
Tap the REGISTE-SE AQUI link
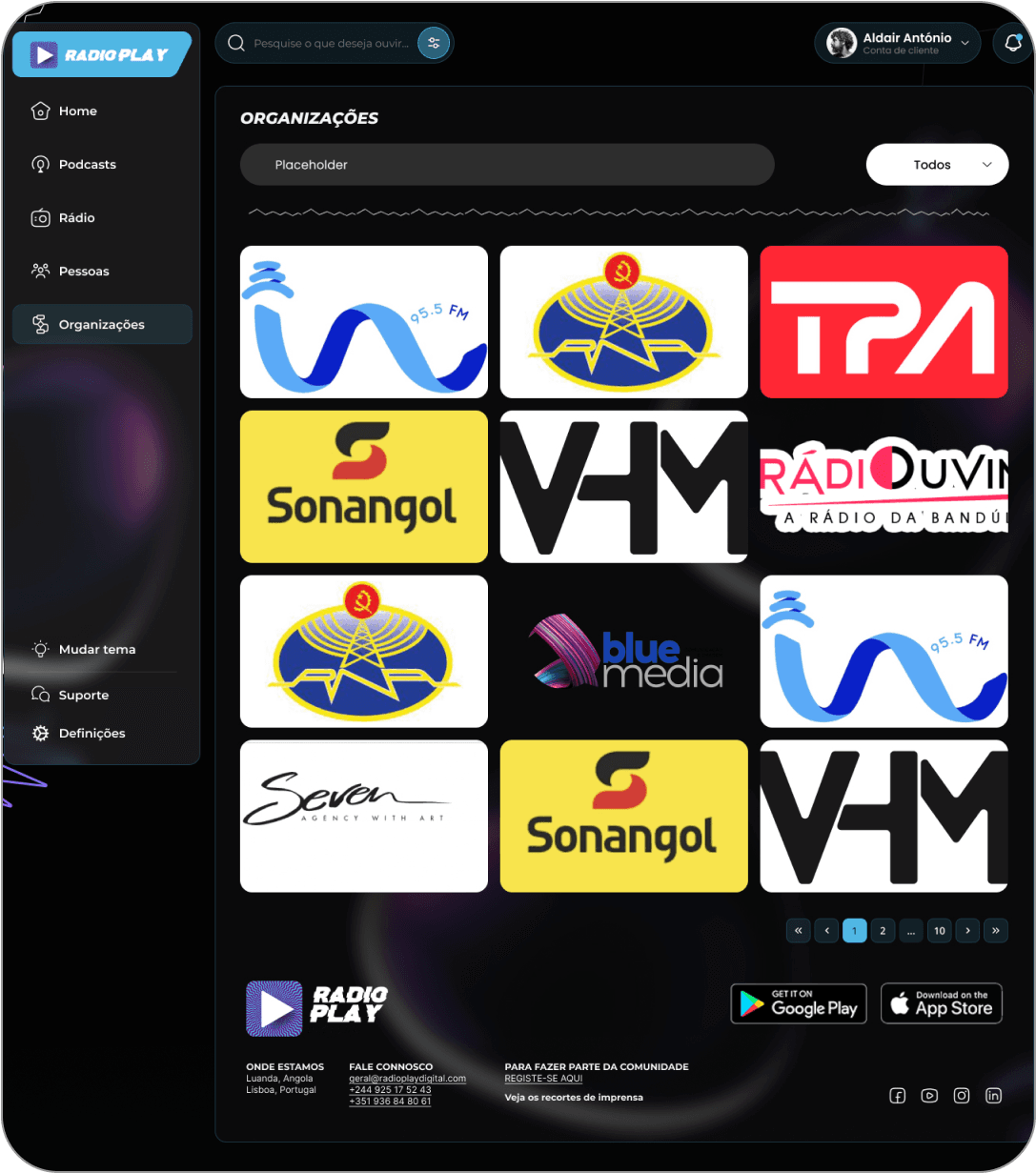[x=543, y=1079]
